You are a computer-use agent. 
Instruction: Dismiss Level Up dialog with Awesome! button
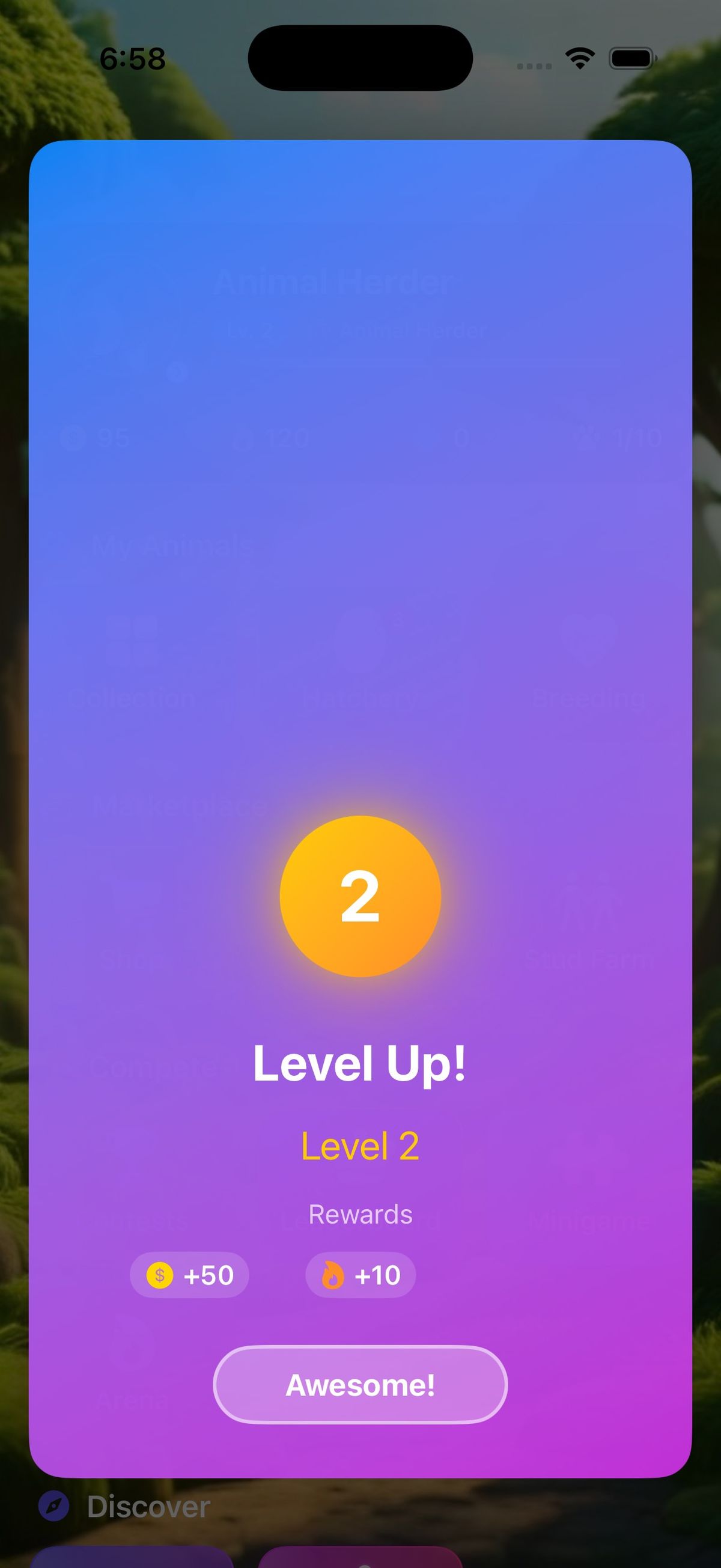[360, 1385]
